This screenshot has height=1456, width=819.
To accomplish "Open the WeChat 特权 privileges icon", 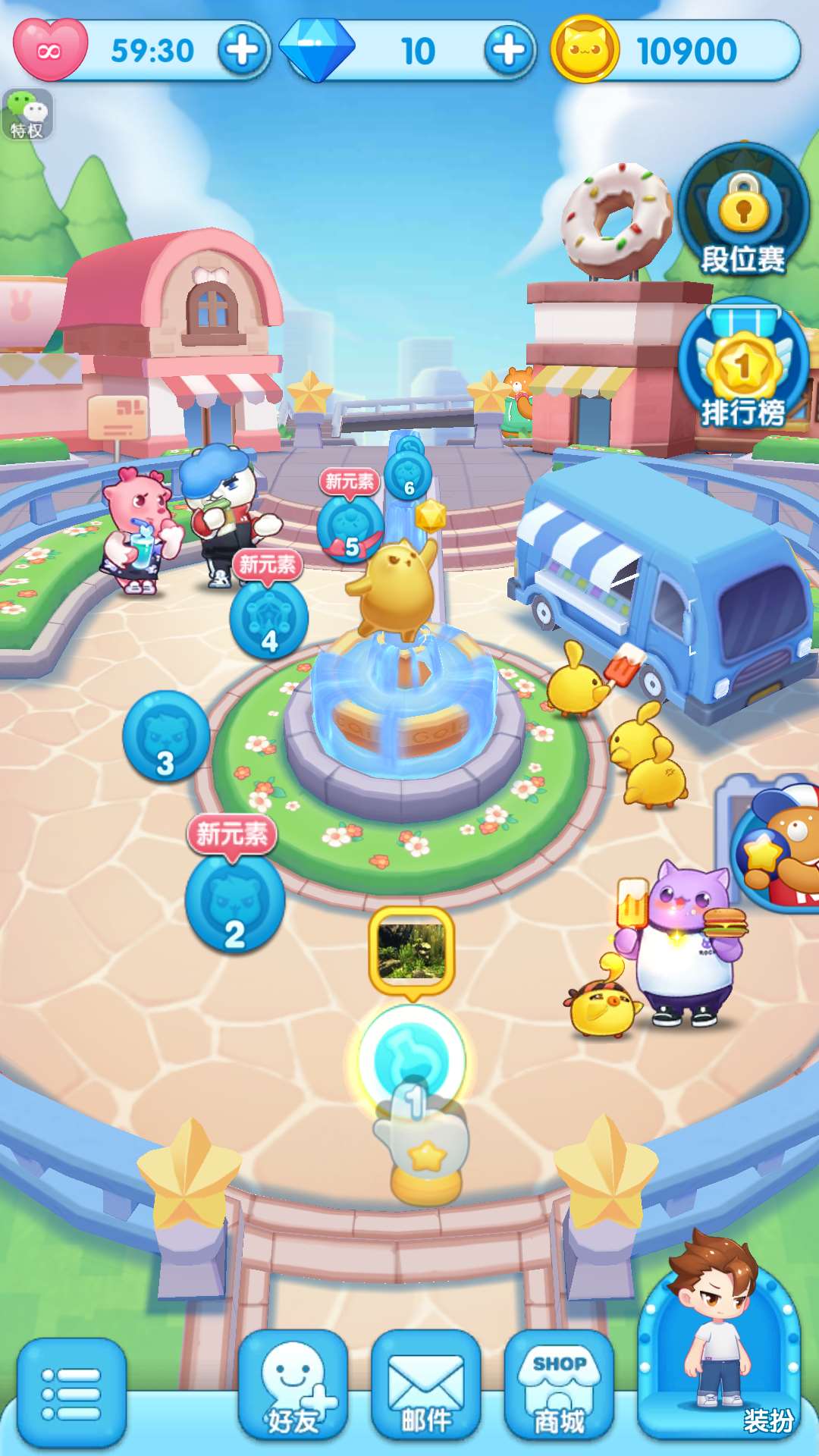I will (x=27, y=115).
